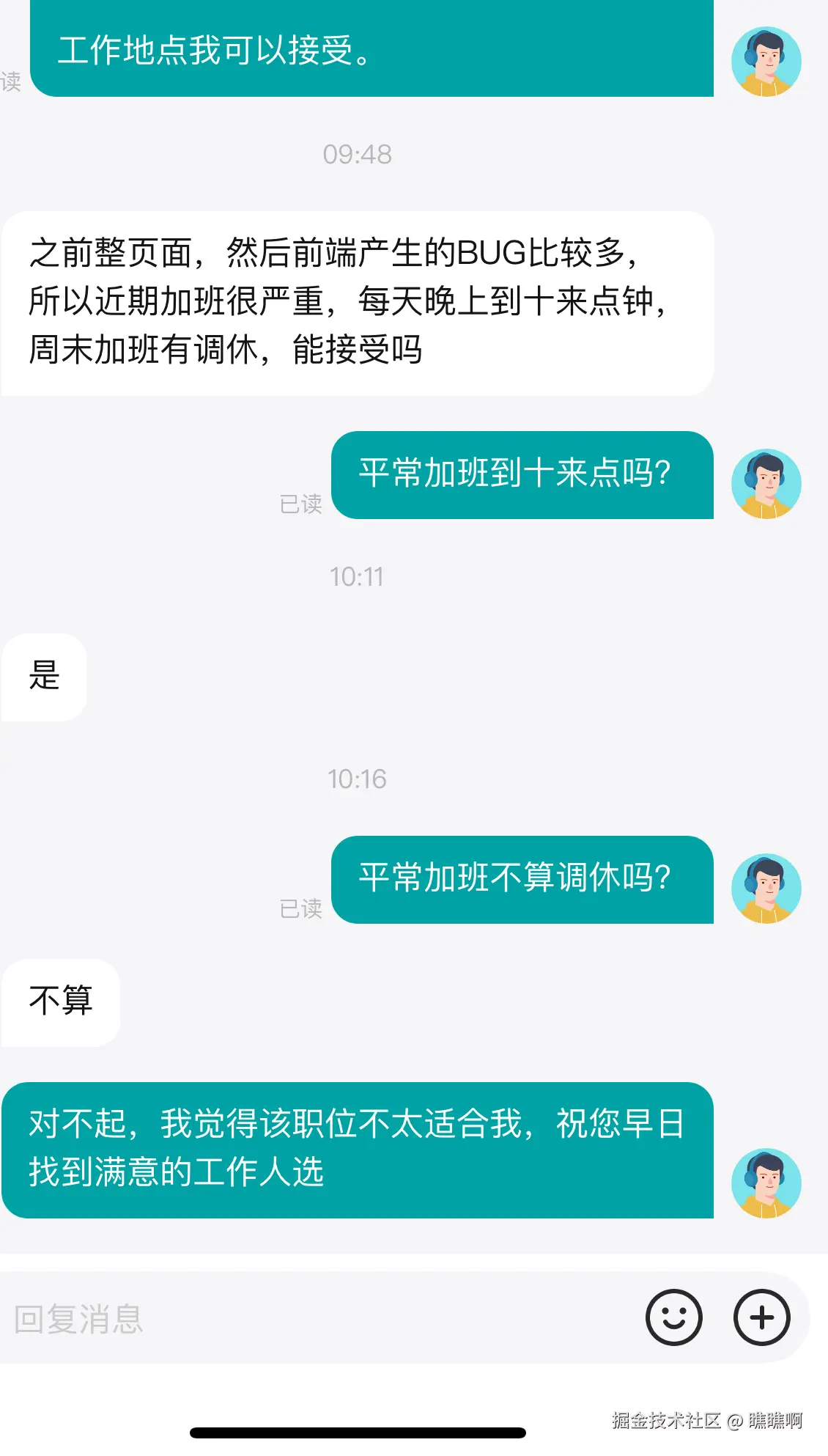Click the 09:48 timestamp

(x=358, y=153)
